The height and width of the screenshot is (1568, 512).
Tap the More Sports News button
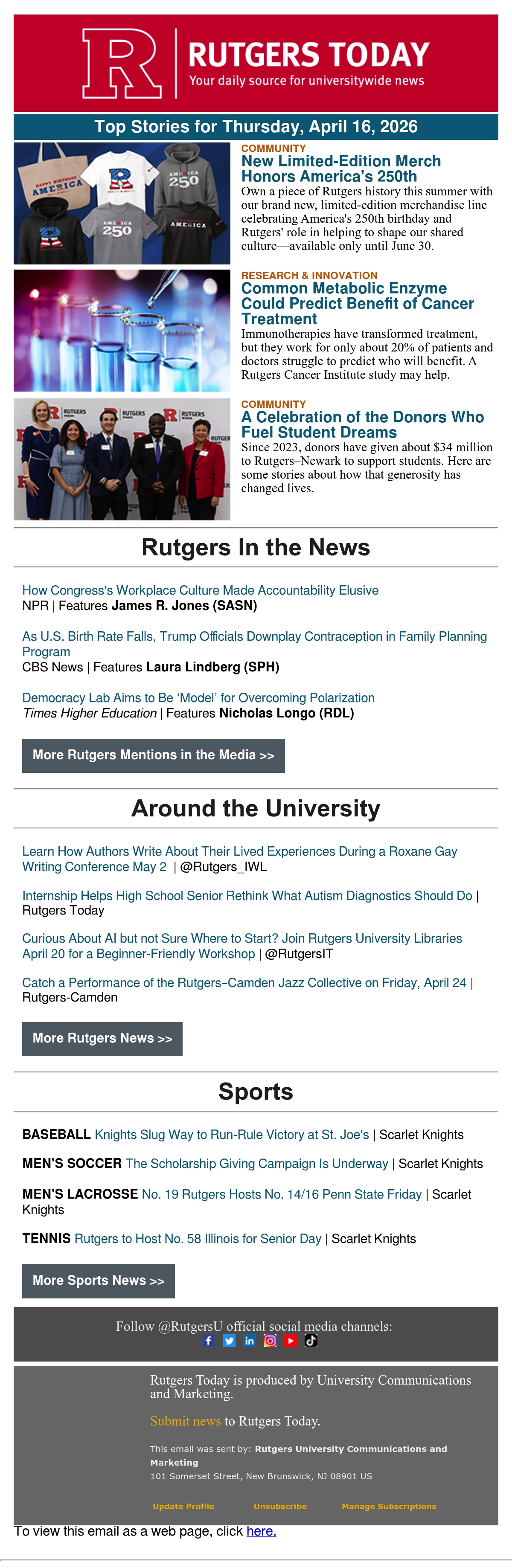pyautogui.click(x=99, y=1281)
